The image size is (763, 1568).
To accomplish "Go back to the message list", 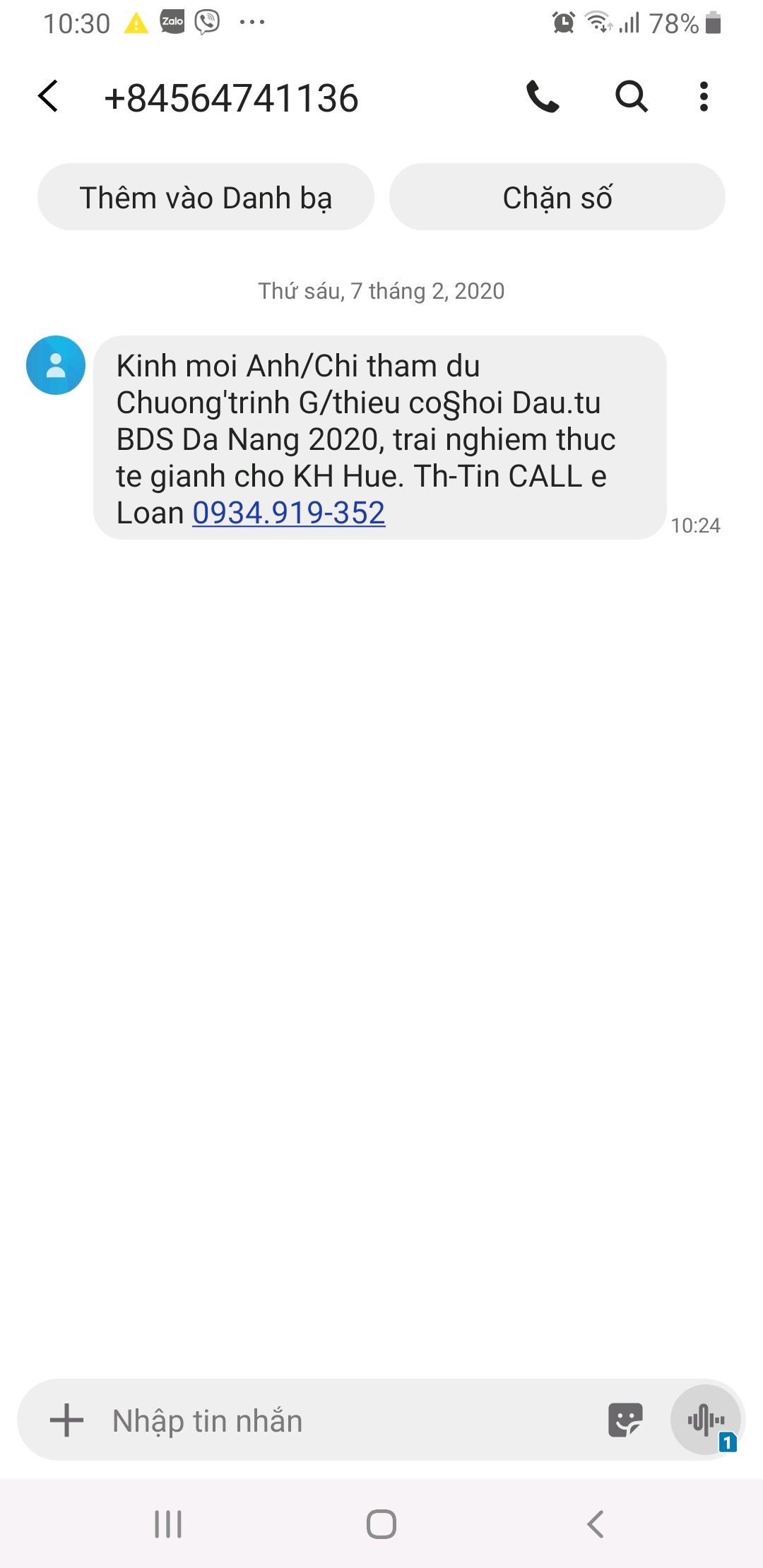I will pos(48,97).
